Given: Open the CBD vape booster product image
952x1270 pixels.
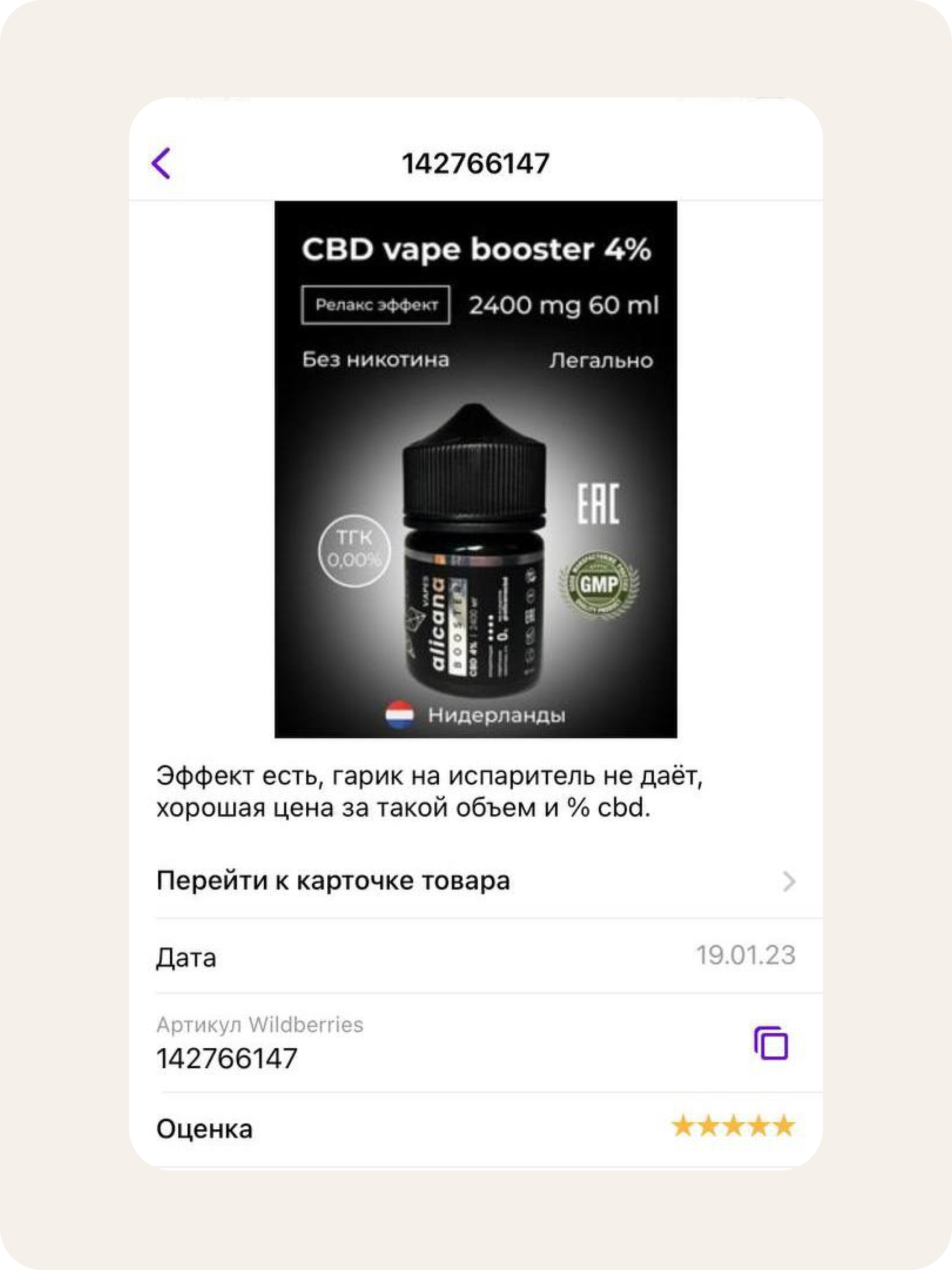Looking at the screenshot, I should click(475, 469).
